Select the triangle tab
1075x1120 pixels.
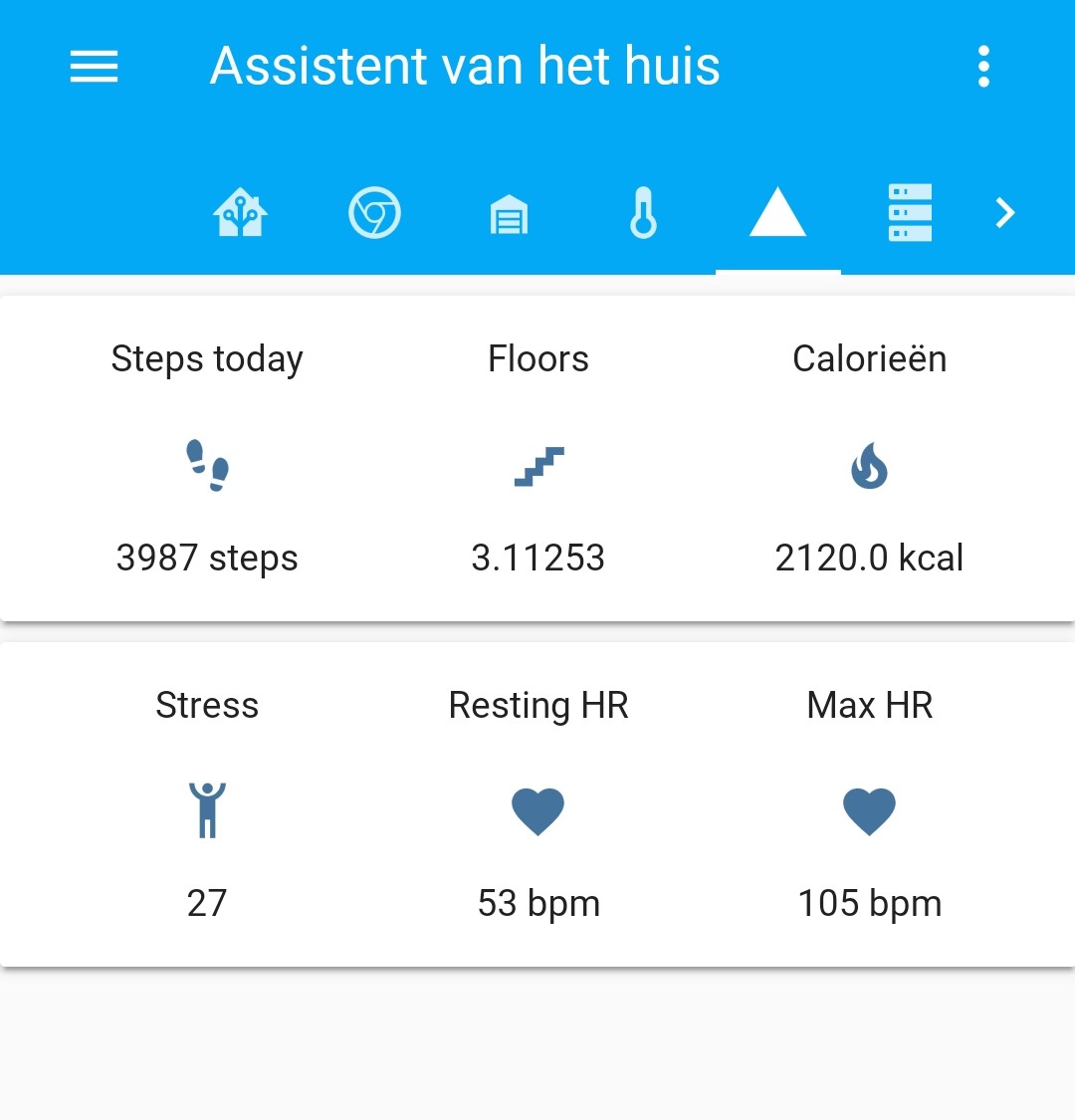pyautogui.click(x=777, y=213)
